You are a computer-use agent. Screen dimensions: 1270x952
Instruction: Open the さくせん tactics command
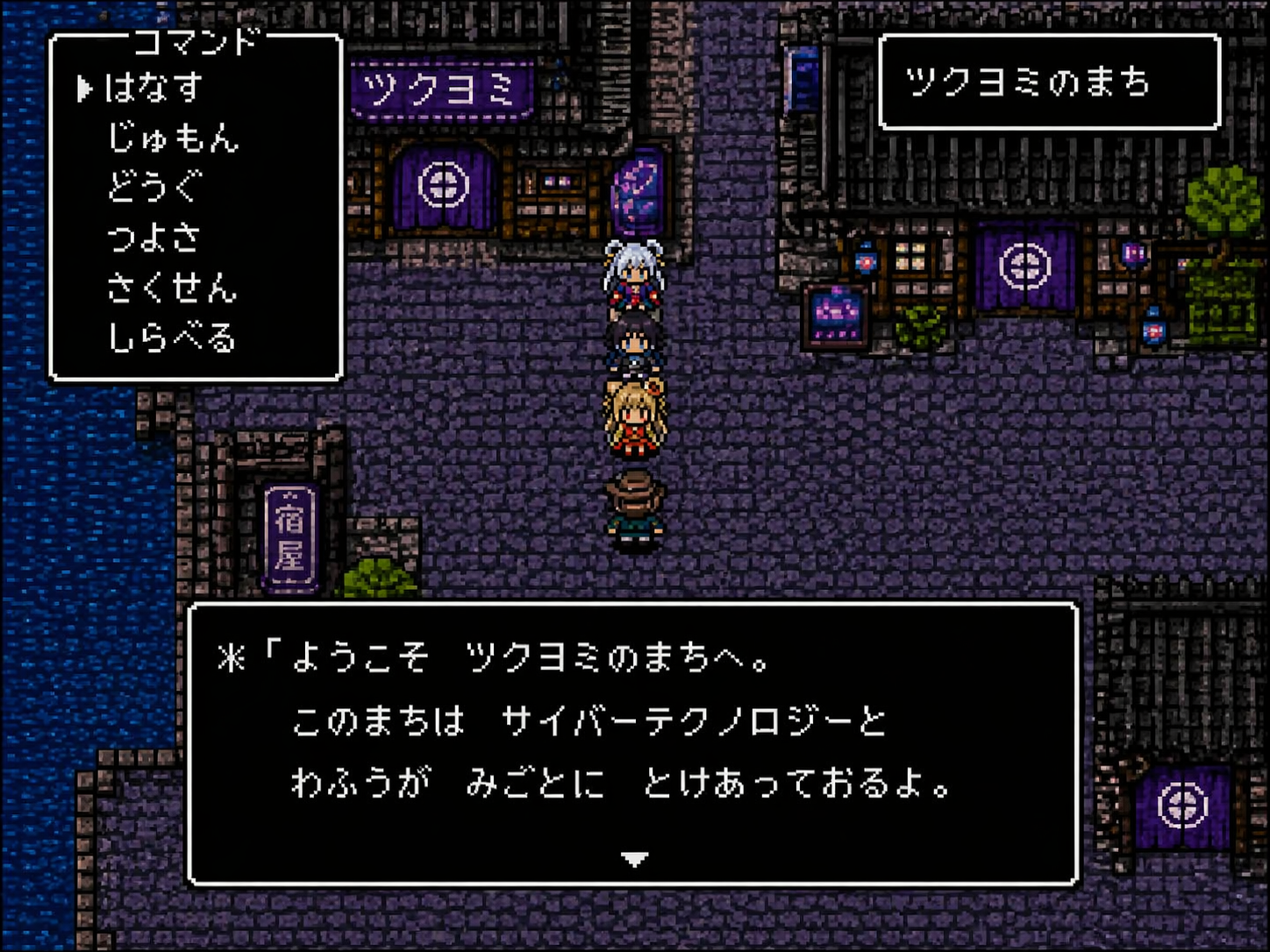(172, 287)
